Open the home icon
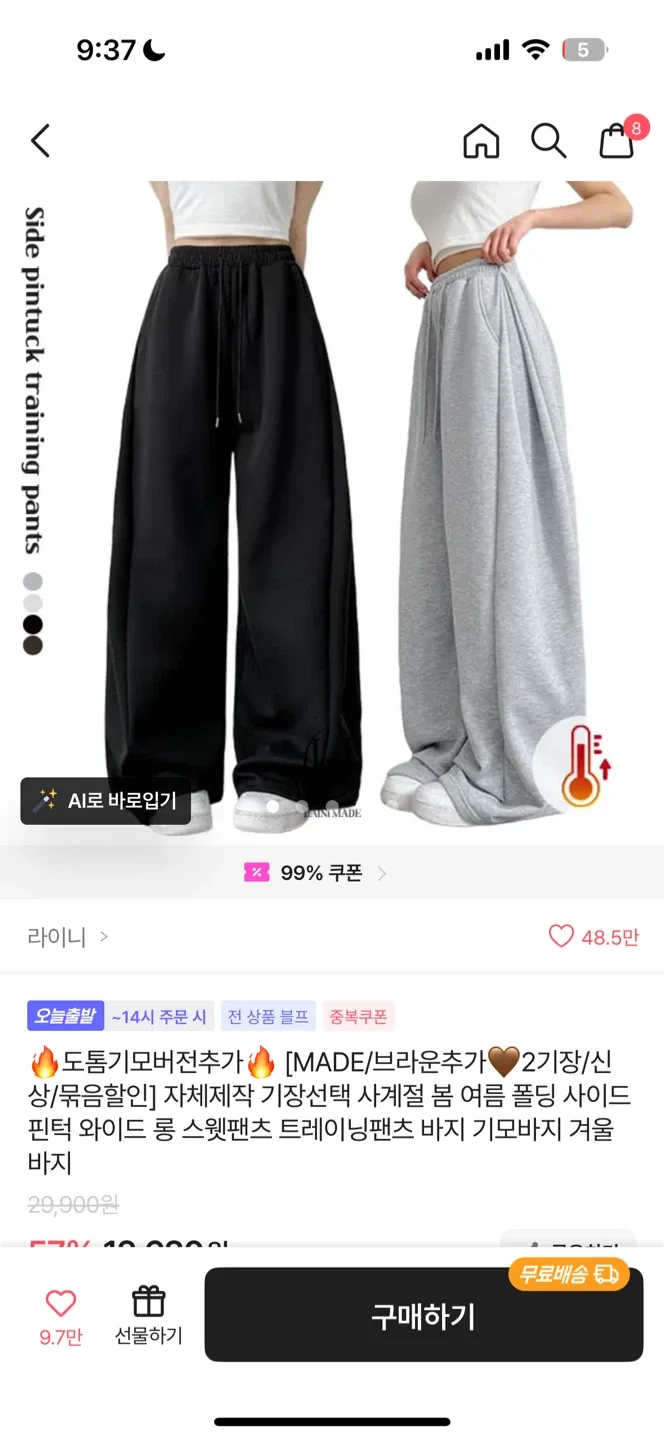This screenshot has height=1440, width=664. click(x=481, y=141)
